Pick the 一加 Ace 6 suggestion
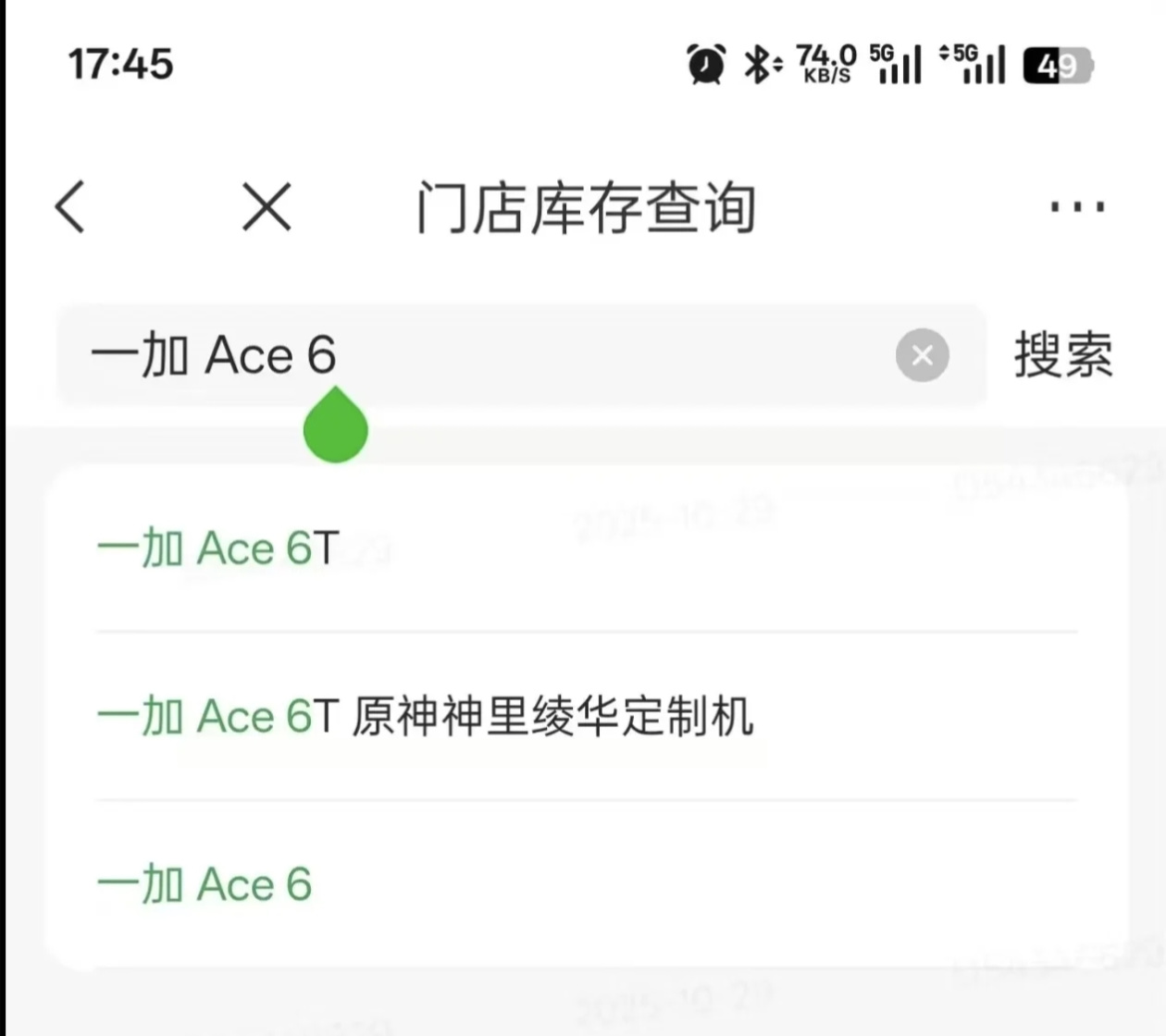The width and height of the screenshot is (1166, 1036). click(x=205, y=884)
